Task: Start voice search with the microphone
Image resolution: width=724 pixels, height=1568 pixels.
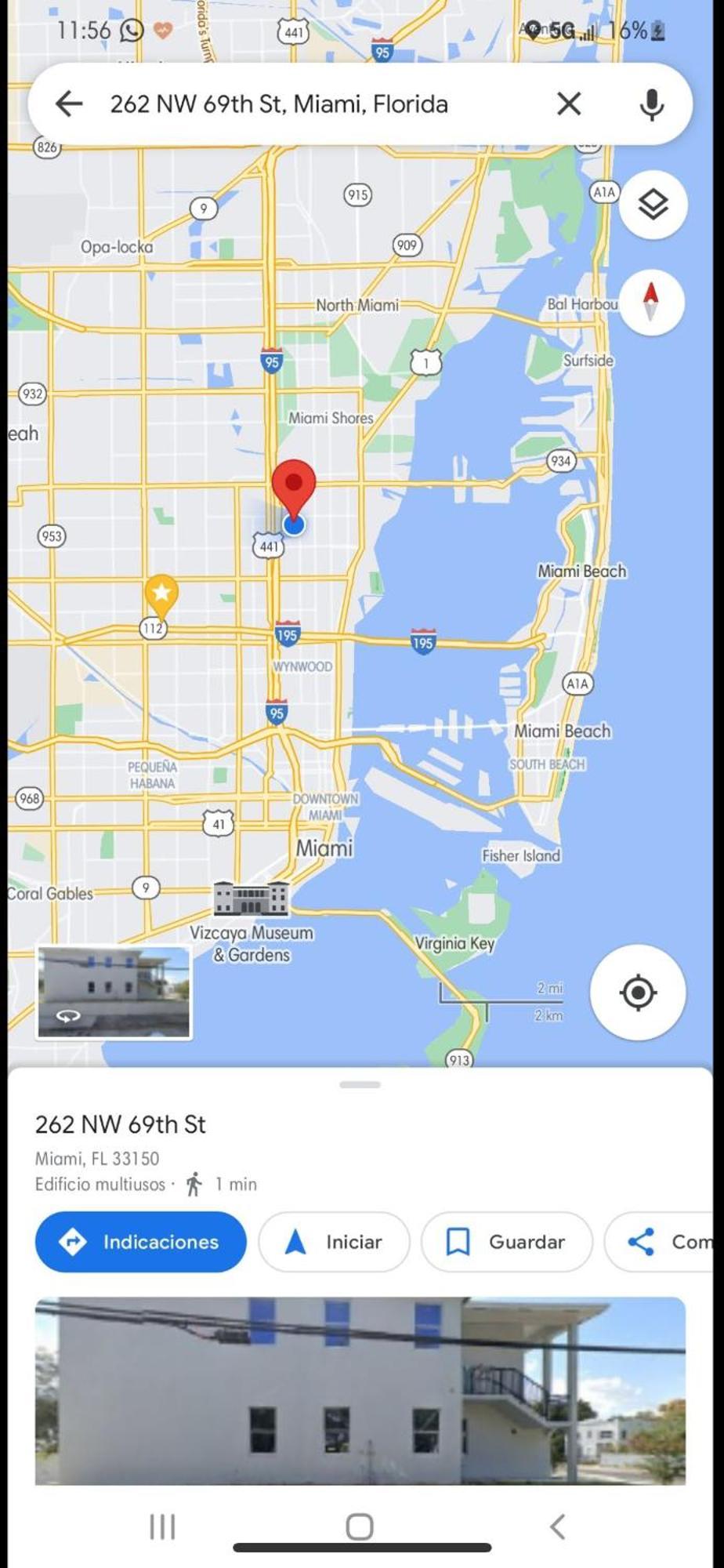Action: click(x=651, y=104)
